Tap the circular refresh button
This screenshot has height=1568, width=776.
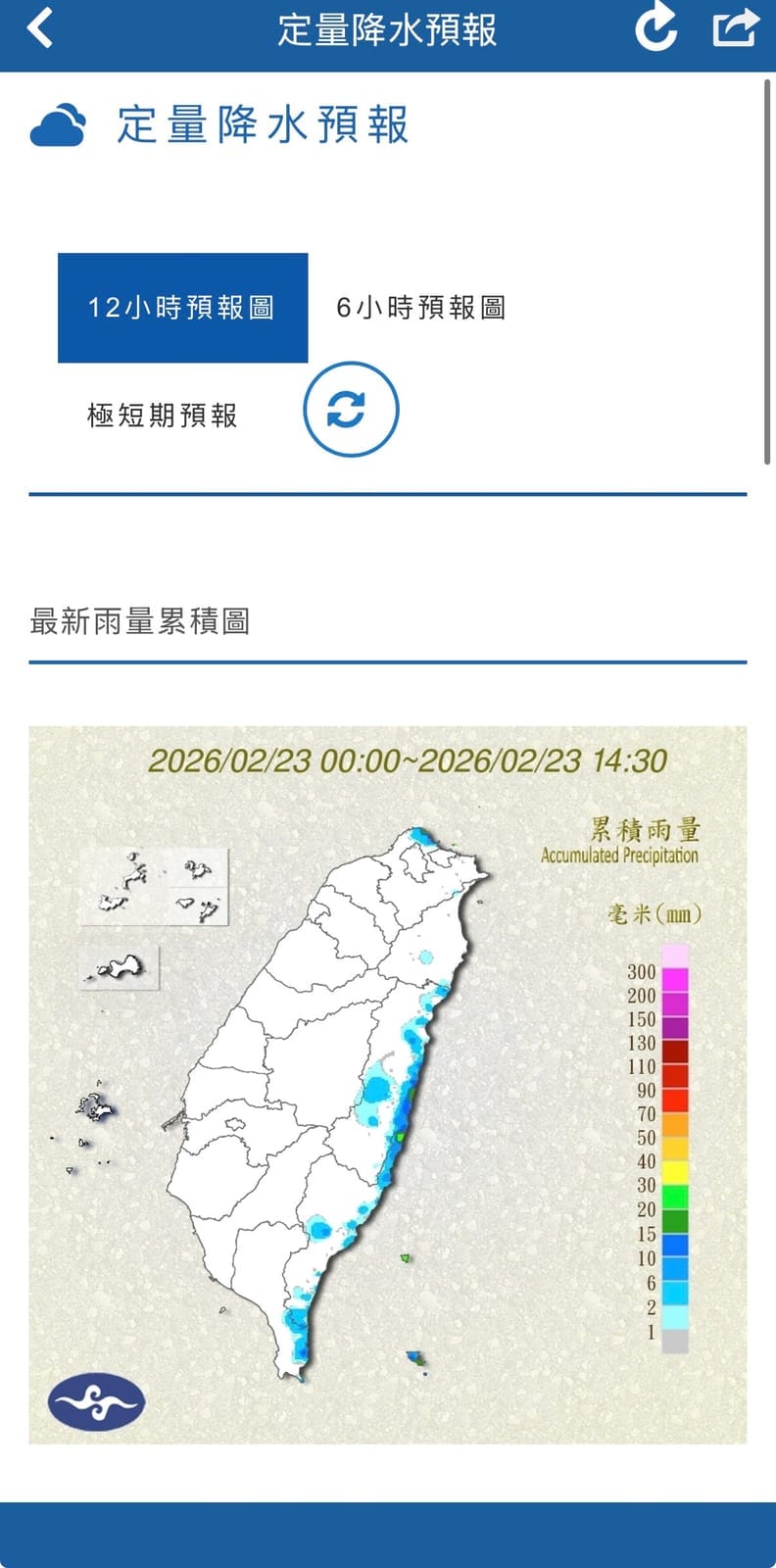coord(350,409)
